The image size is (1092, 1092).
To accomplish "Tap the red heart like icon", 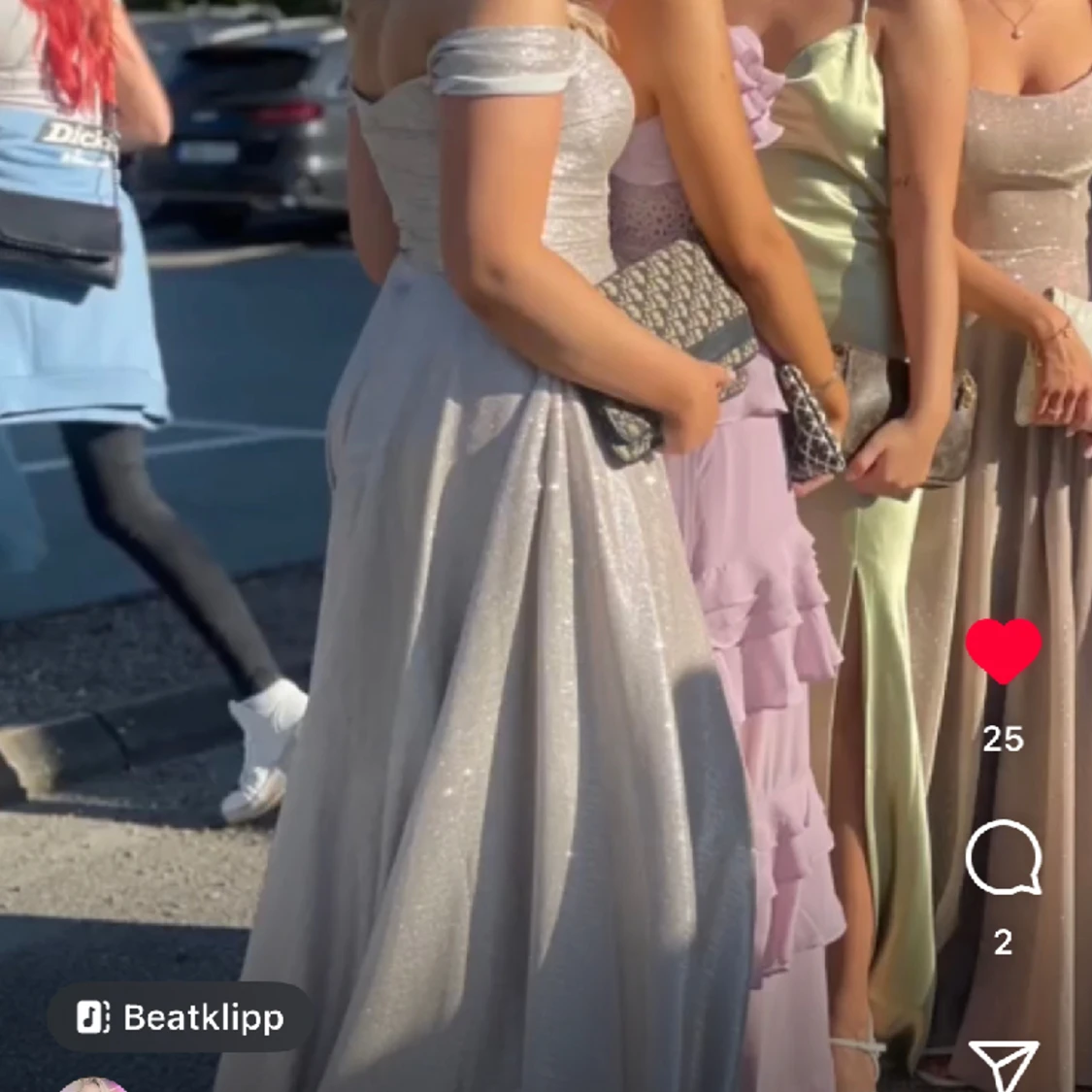I will 1003,651.
